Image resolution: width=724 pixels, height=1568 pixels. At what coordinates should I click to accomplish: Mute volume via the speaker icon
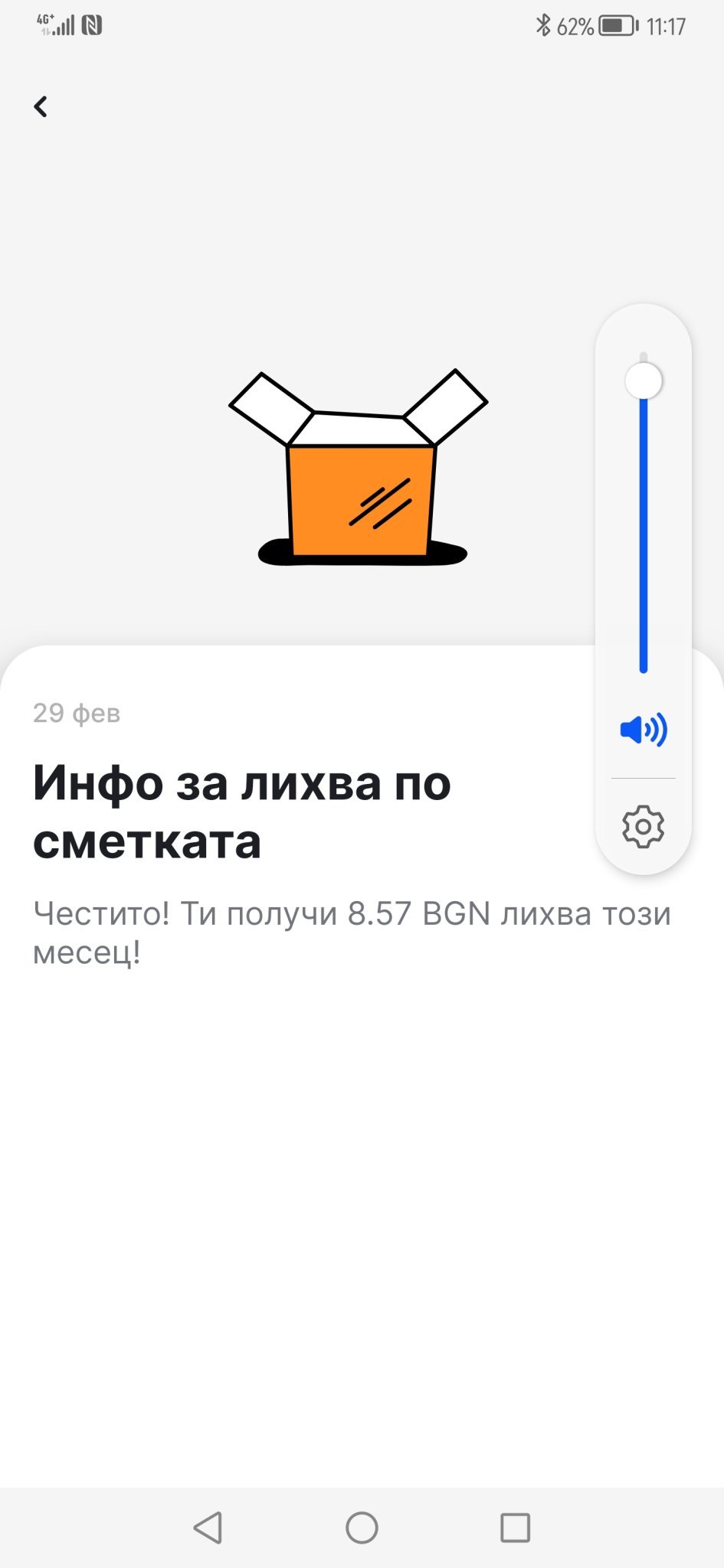(x=643, y=730)
